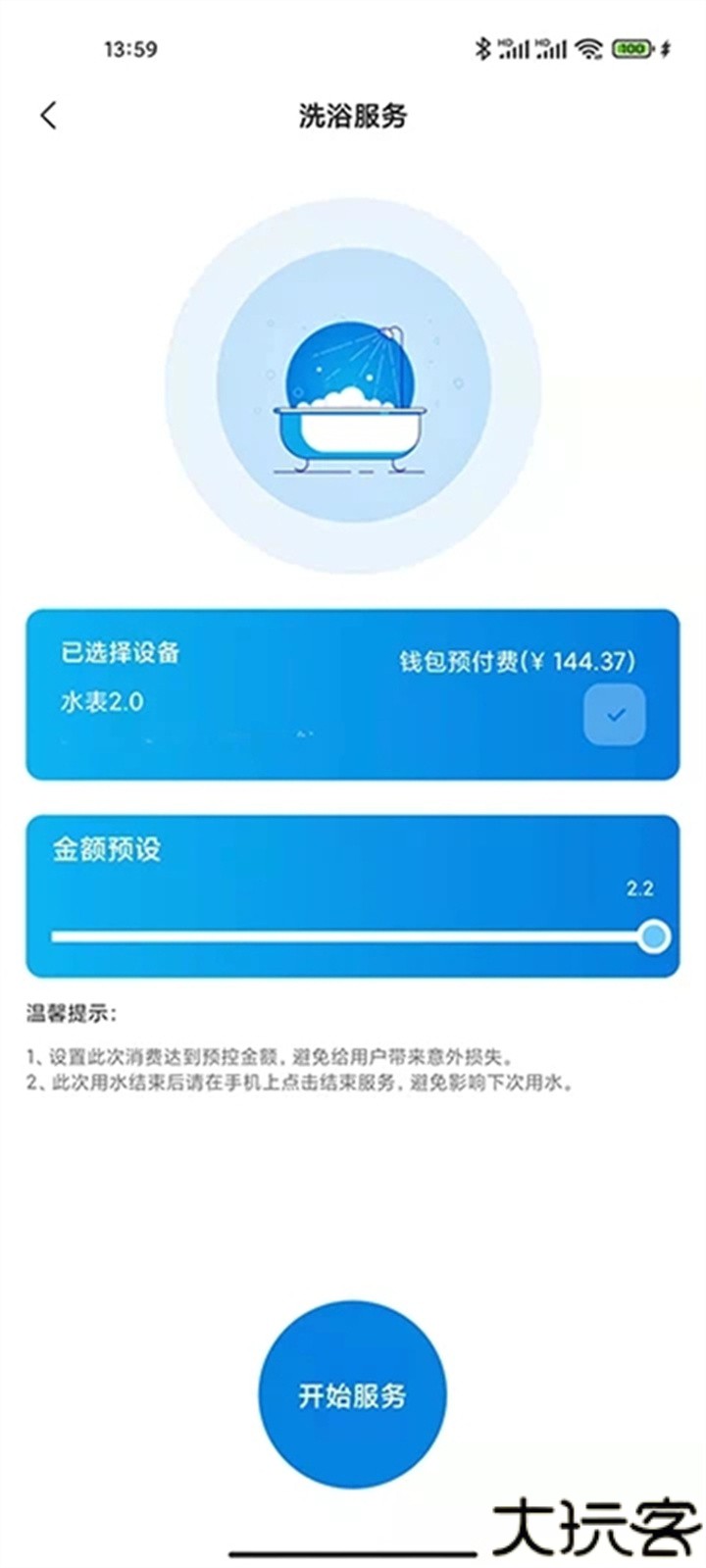Tap the checkmark on the selected device
The height and width of the screenshot is (1568, 706).
(x=615, y=715)
